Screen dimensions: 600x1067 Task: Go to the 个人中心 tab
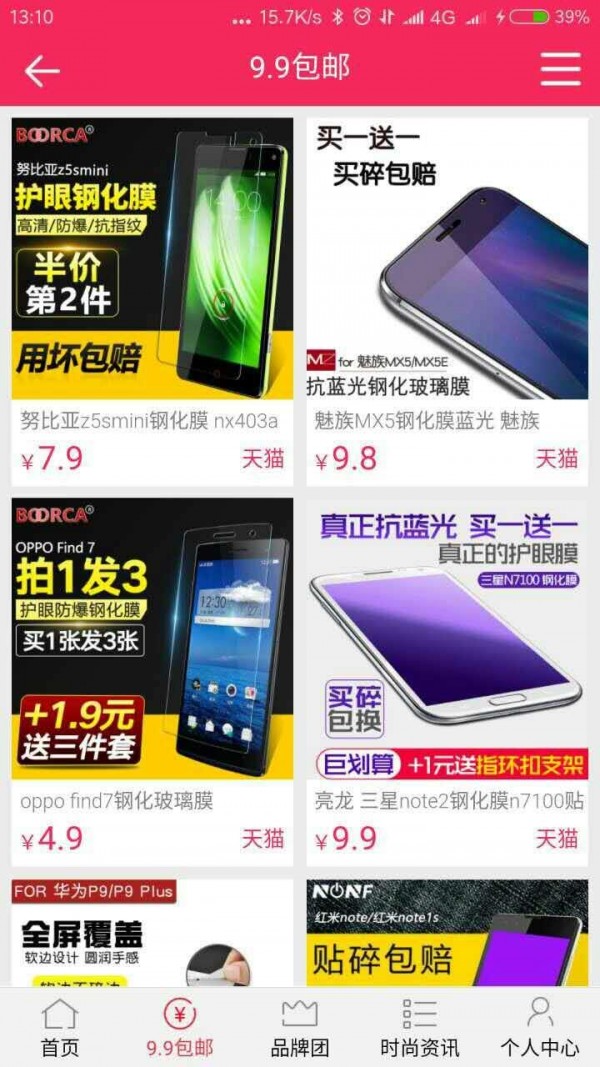539,1028
